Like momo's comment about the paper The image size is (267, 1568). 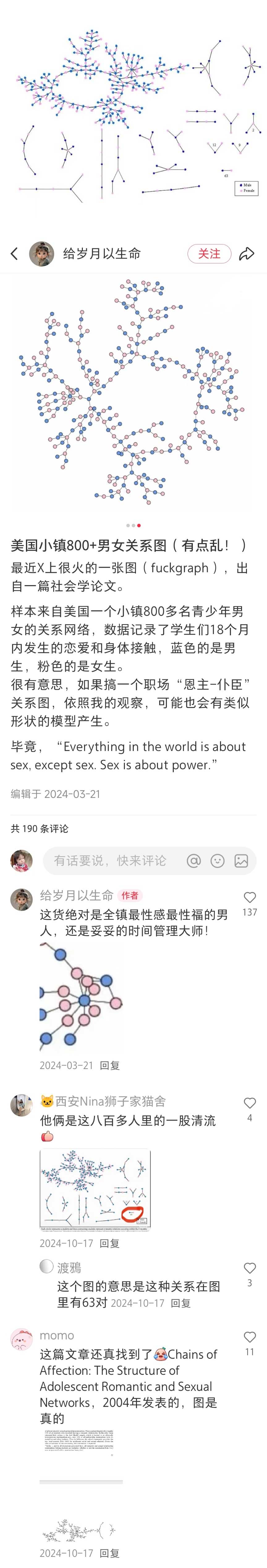pyautogui.click(x=249, y=1337)
